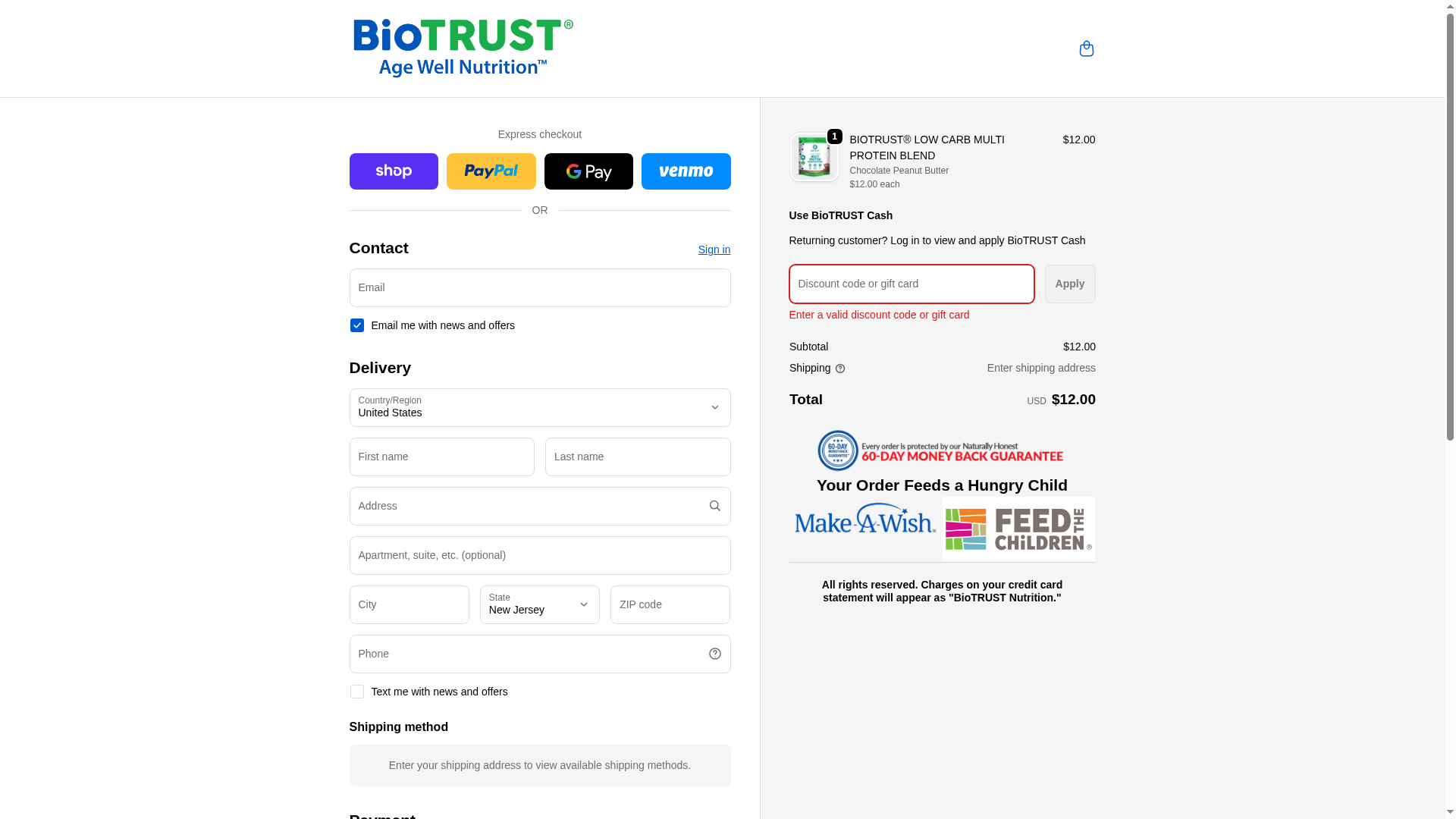1456x819 pixels.
Task: Open the shopping cart bag icon
Action: (1086, 49)
